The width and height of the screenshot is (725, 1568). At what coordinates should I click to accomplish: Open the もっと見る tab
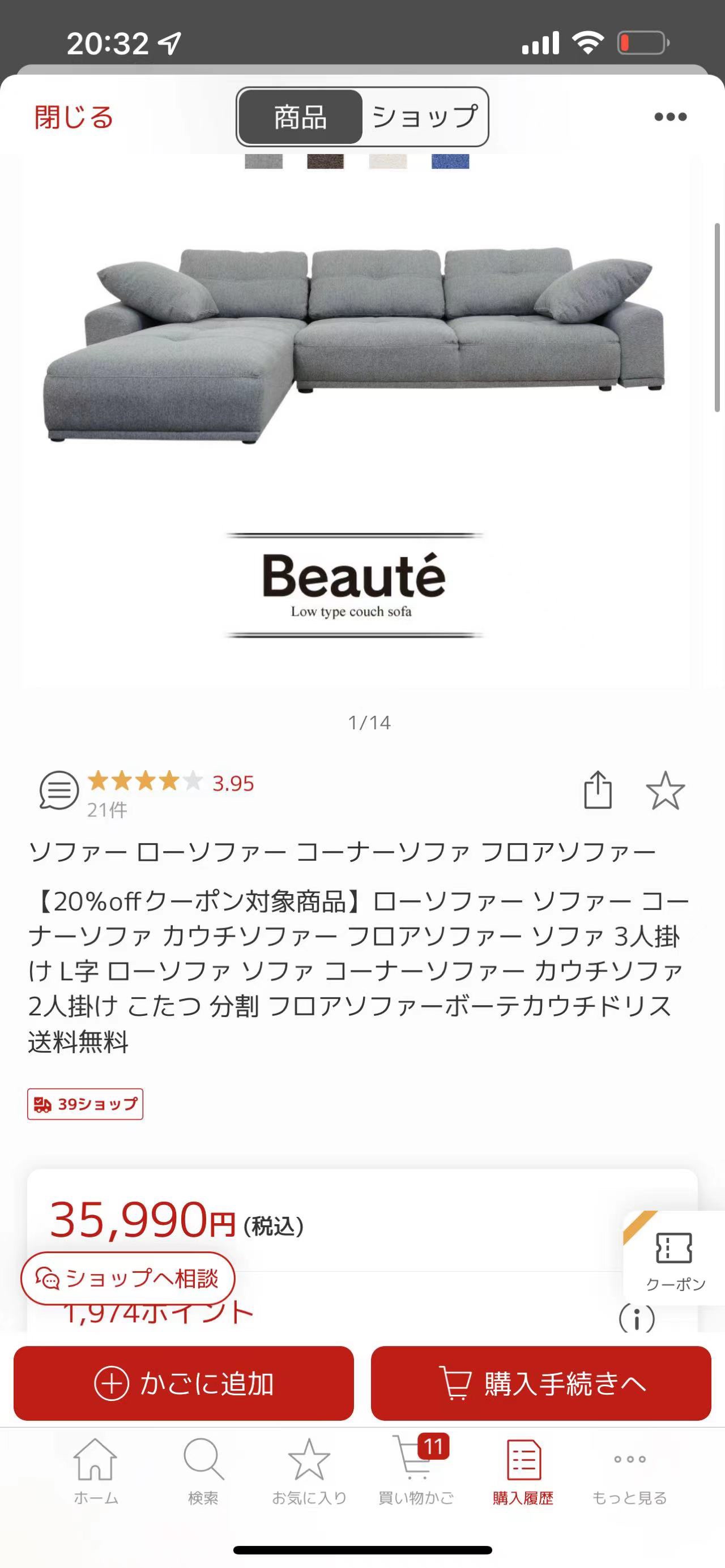point(629,1471)
